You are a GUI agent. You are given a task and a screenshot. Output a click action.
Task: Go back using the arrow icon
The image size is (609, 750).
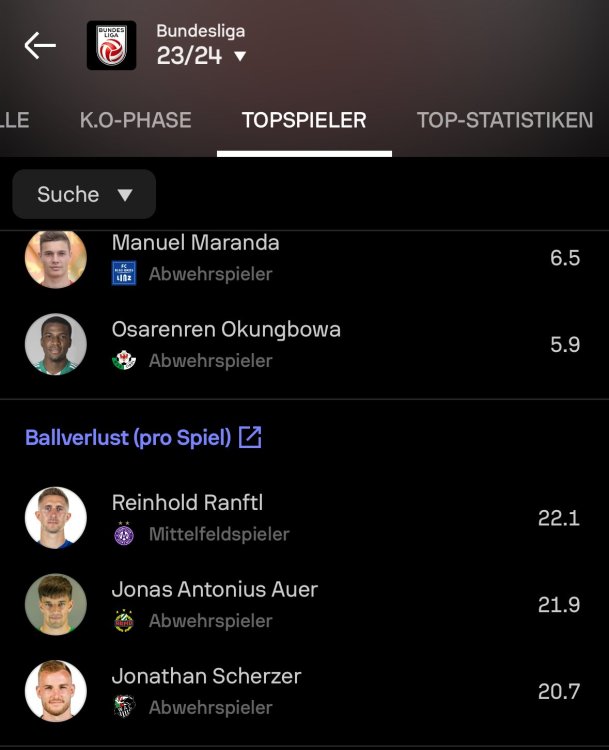pos(40,45)
